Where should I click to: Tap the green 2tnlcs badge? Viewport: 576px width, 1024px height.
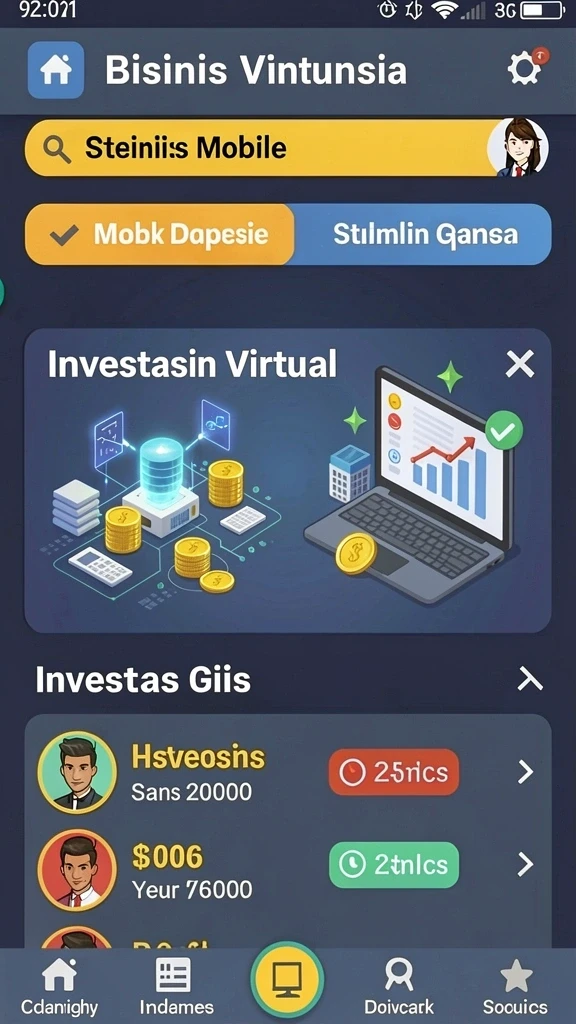pos(394,865)
